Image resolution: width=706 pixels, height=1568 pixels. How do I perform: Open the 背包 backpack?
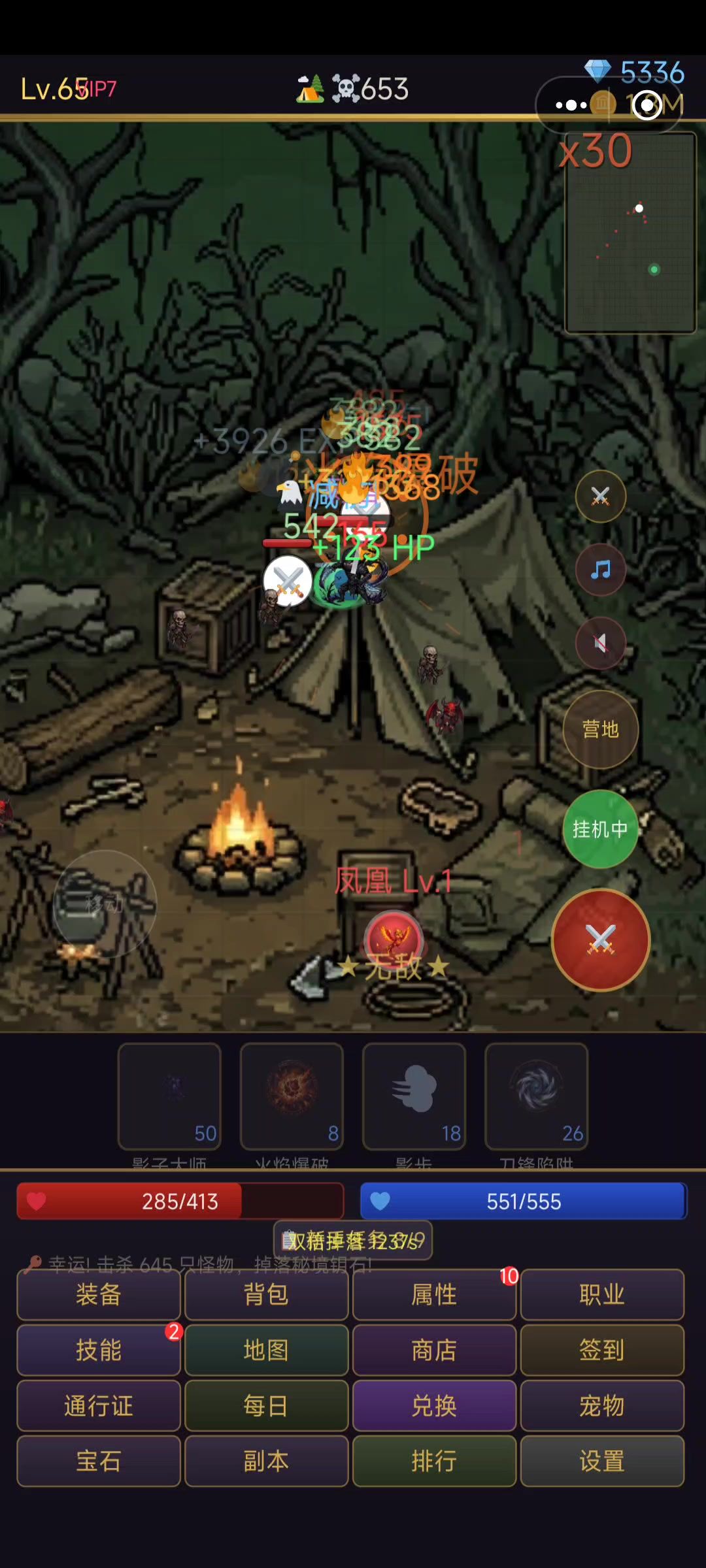click(266, 1294)
